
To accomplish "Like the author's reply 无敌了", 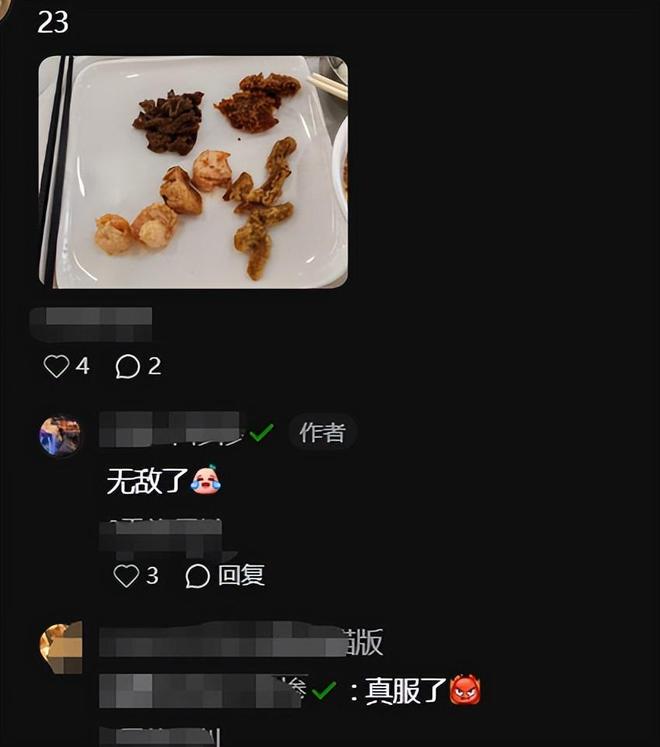I will (126, 576).
